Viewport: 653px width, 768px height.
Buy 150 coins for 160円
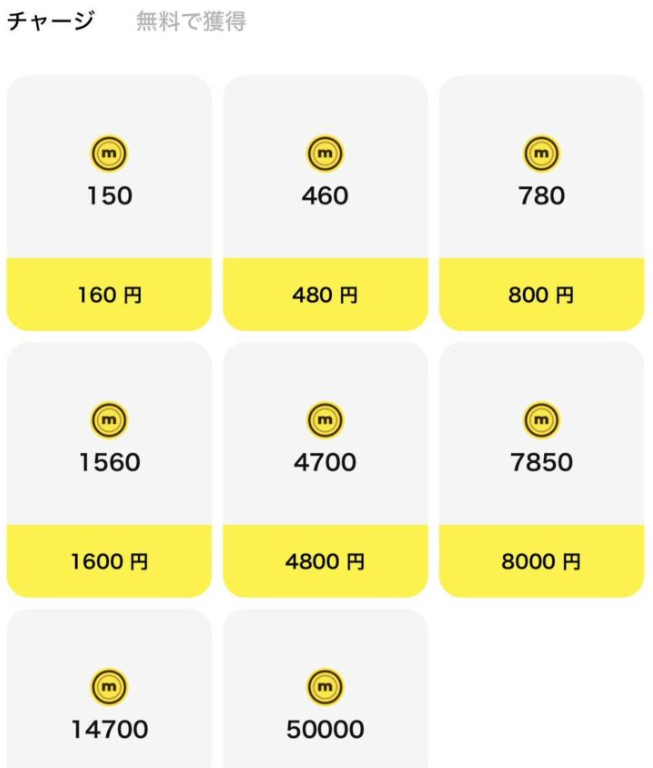tap(109, 295)
